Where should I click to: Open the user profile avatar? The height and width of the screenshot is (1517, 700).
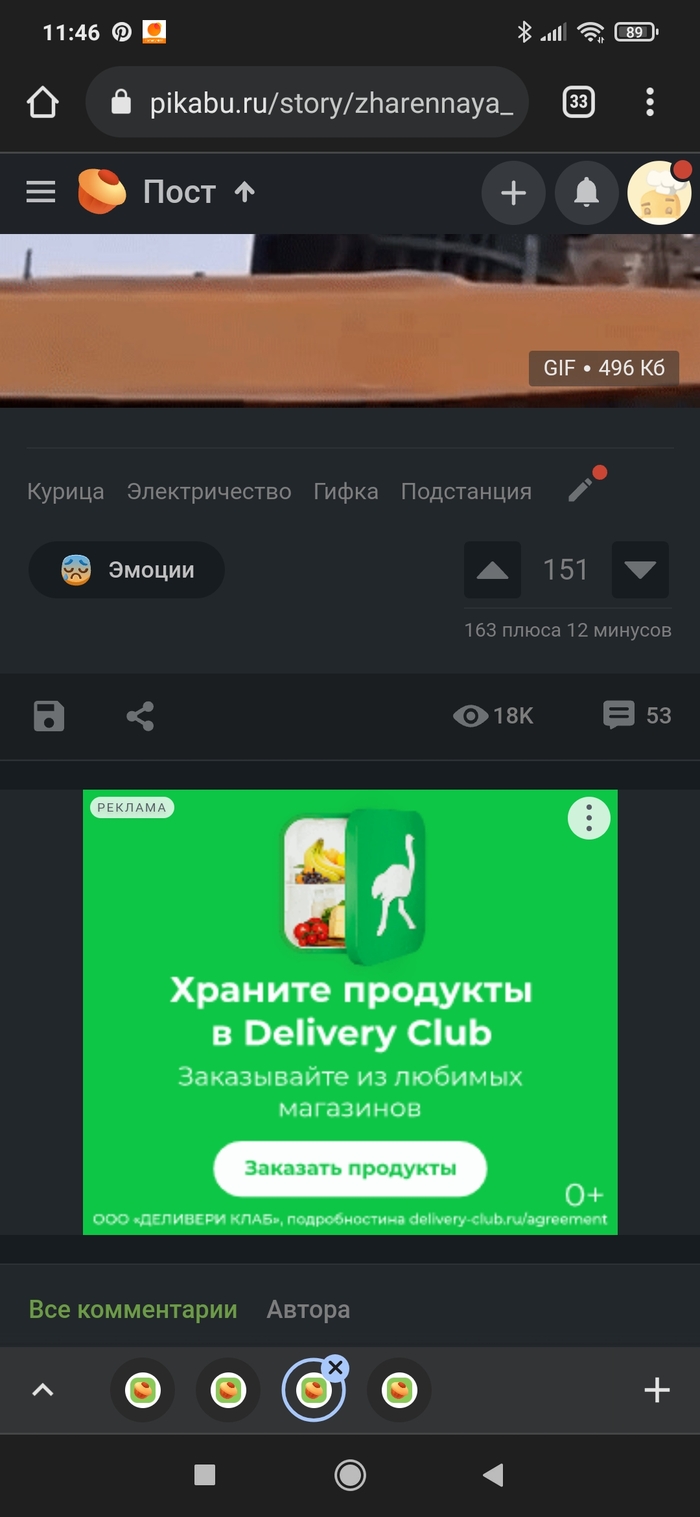click(x=659, y=193)
